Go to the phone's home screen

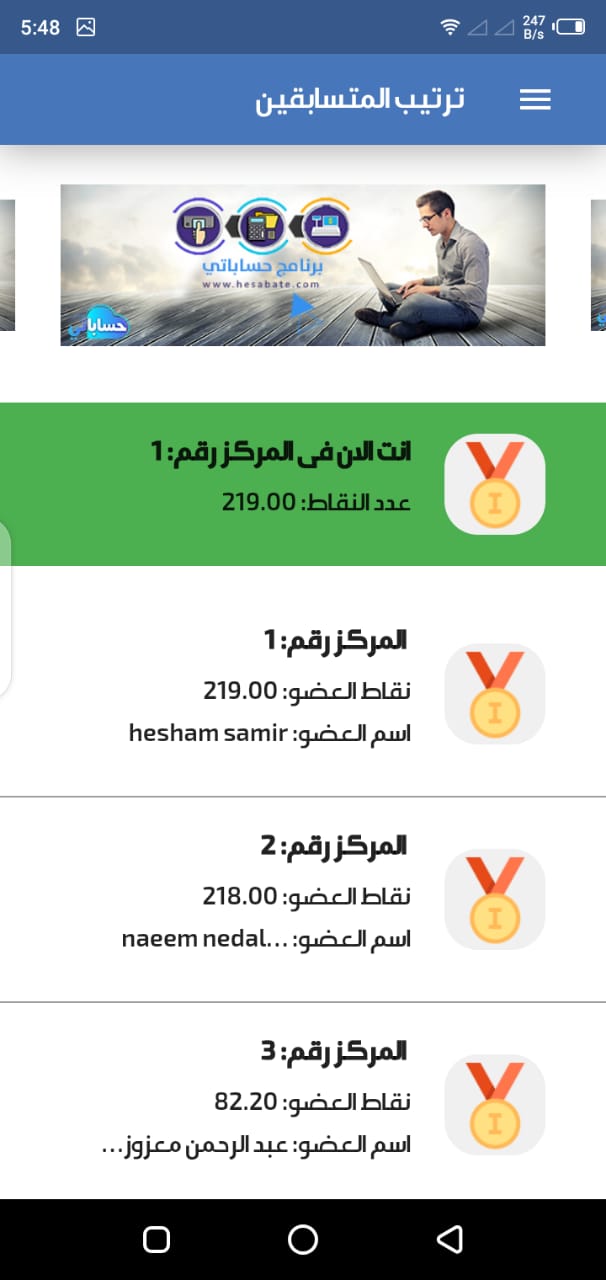pos(303,1240)
